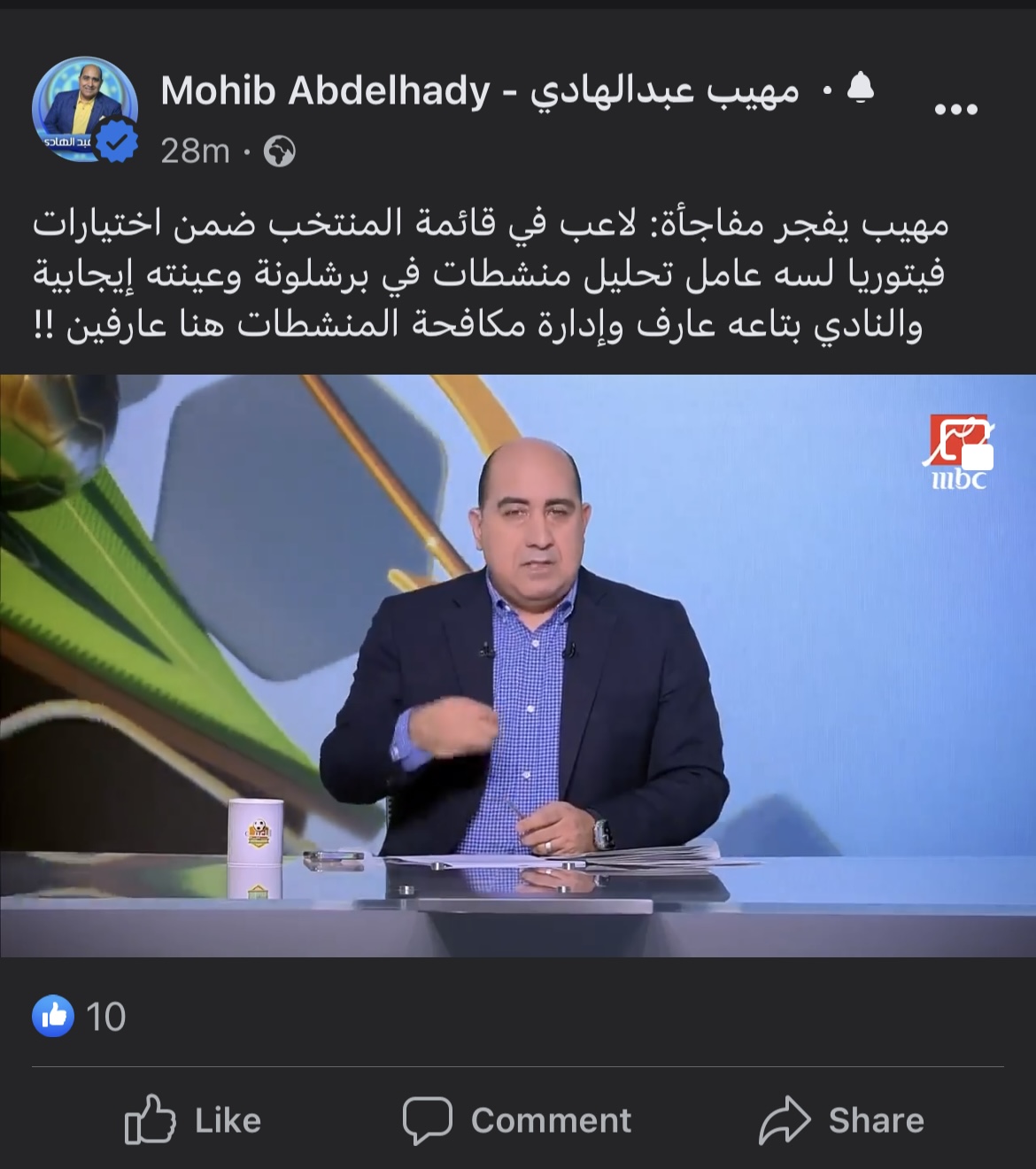
Task: Open Mohib Abdelhady's profile picture
Action: (x=84, y=110)
